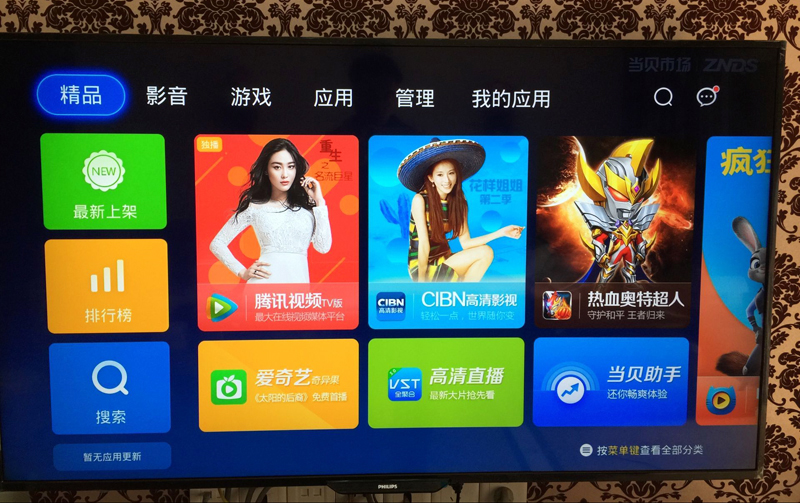Open the 当贝助手 card
The width and height of the screenshot is (800, 503).
point(611,382)
